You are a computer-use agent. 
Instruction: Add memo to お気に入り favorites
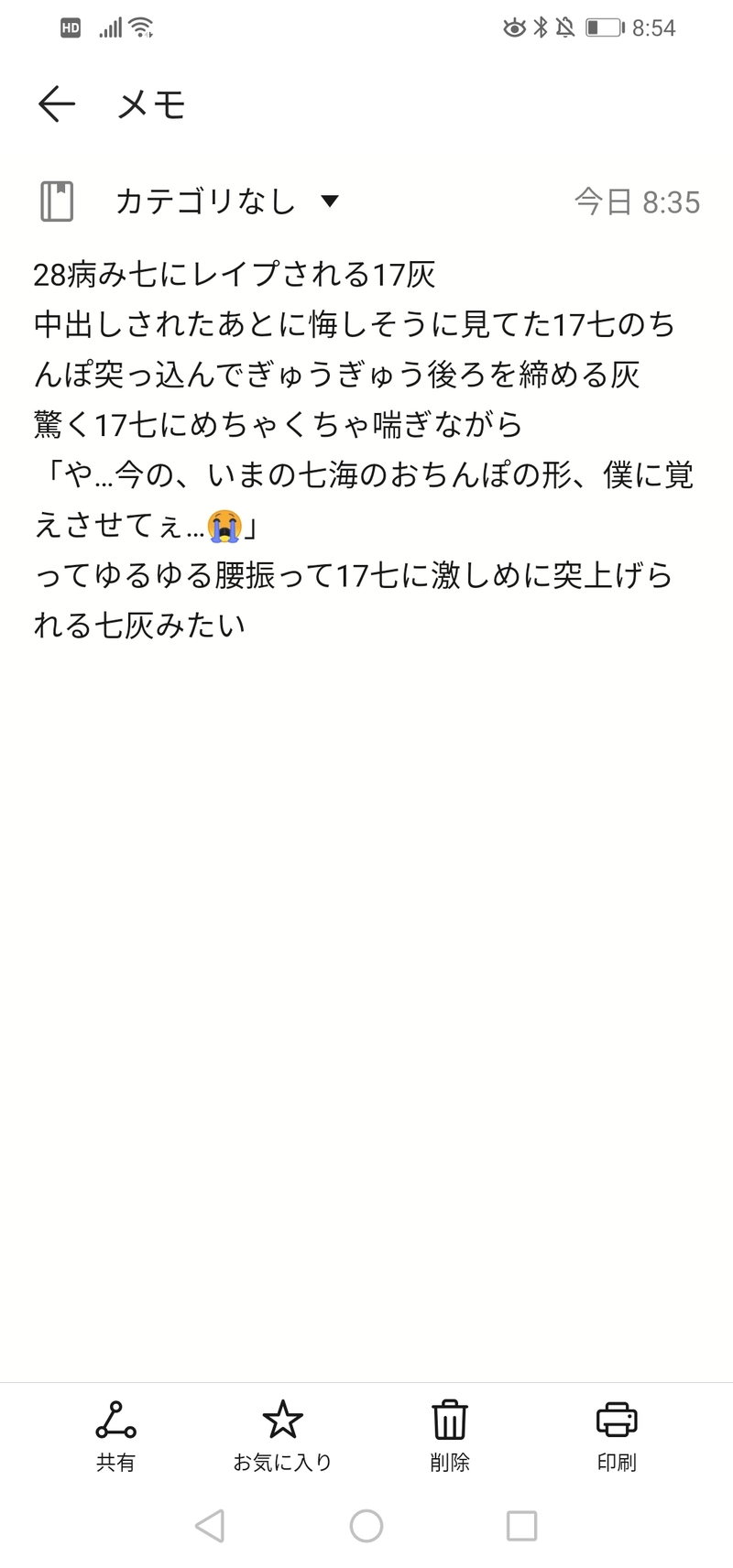point(282,1435)
